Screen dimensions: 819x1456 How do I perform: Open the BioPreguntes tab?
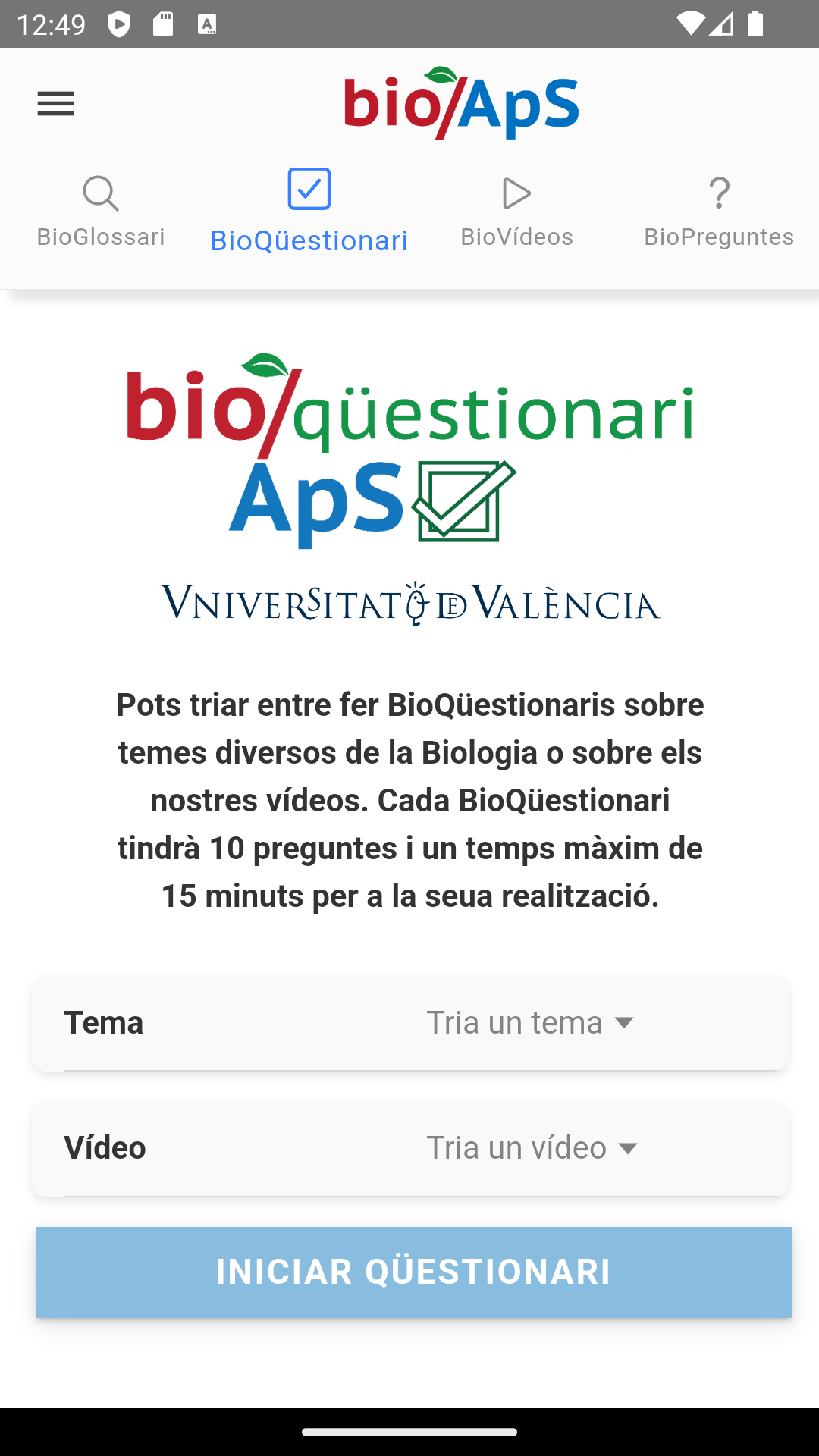[x=718, y=212]
